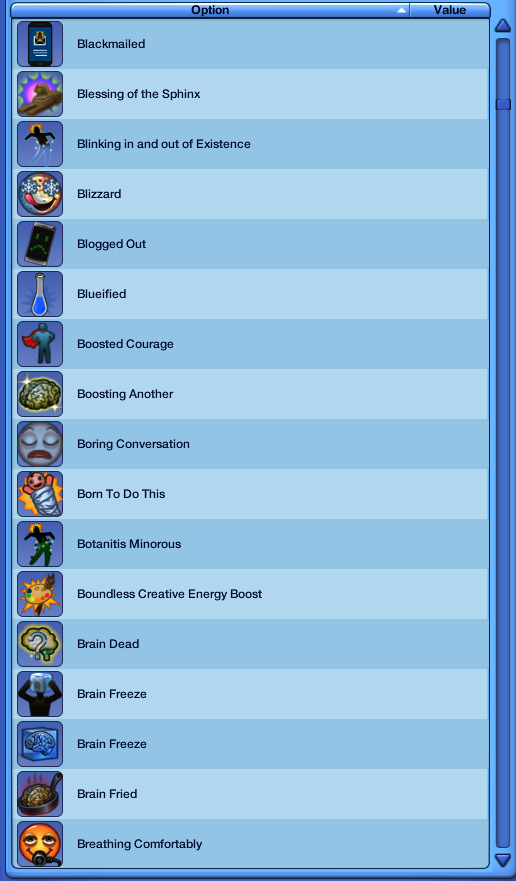Pick the Blizzard option
Screen dimensions: 516x881
250,194
